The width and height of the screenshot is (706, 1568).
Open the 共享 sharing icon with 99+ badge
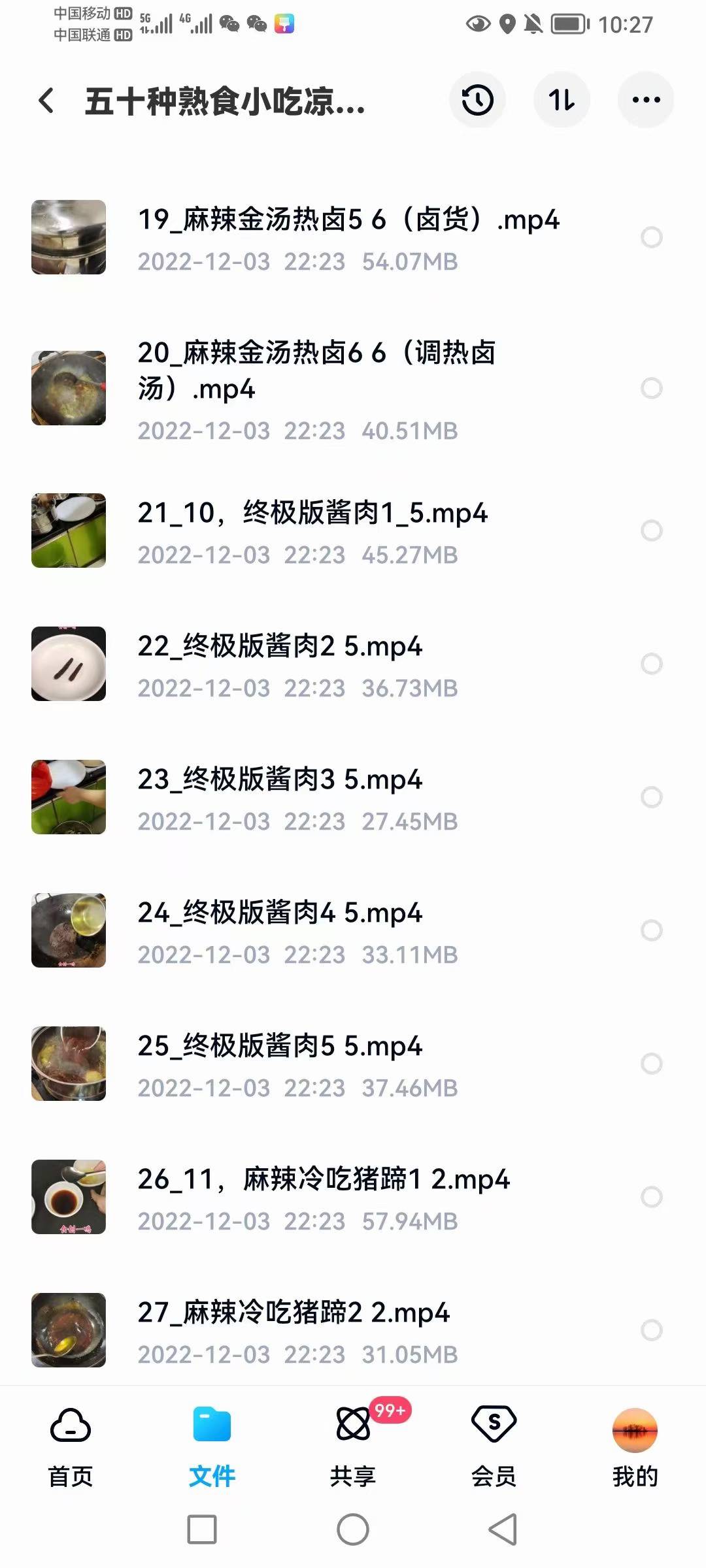(x=353, y=1422)
